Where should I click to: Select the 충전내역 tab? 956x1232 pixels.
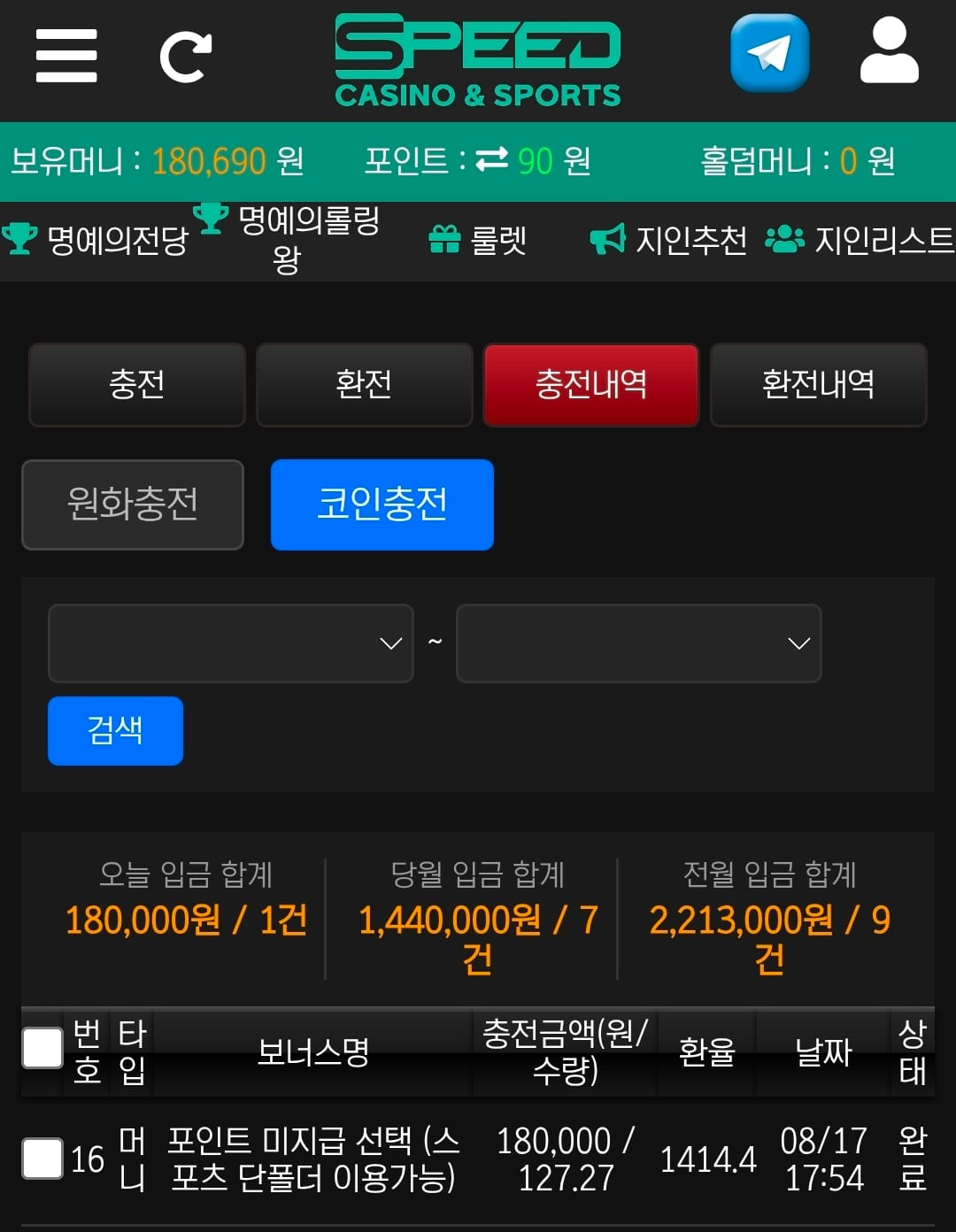(x=591, y=385)
